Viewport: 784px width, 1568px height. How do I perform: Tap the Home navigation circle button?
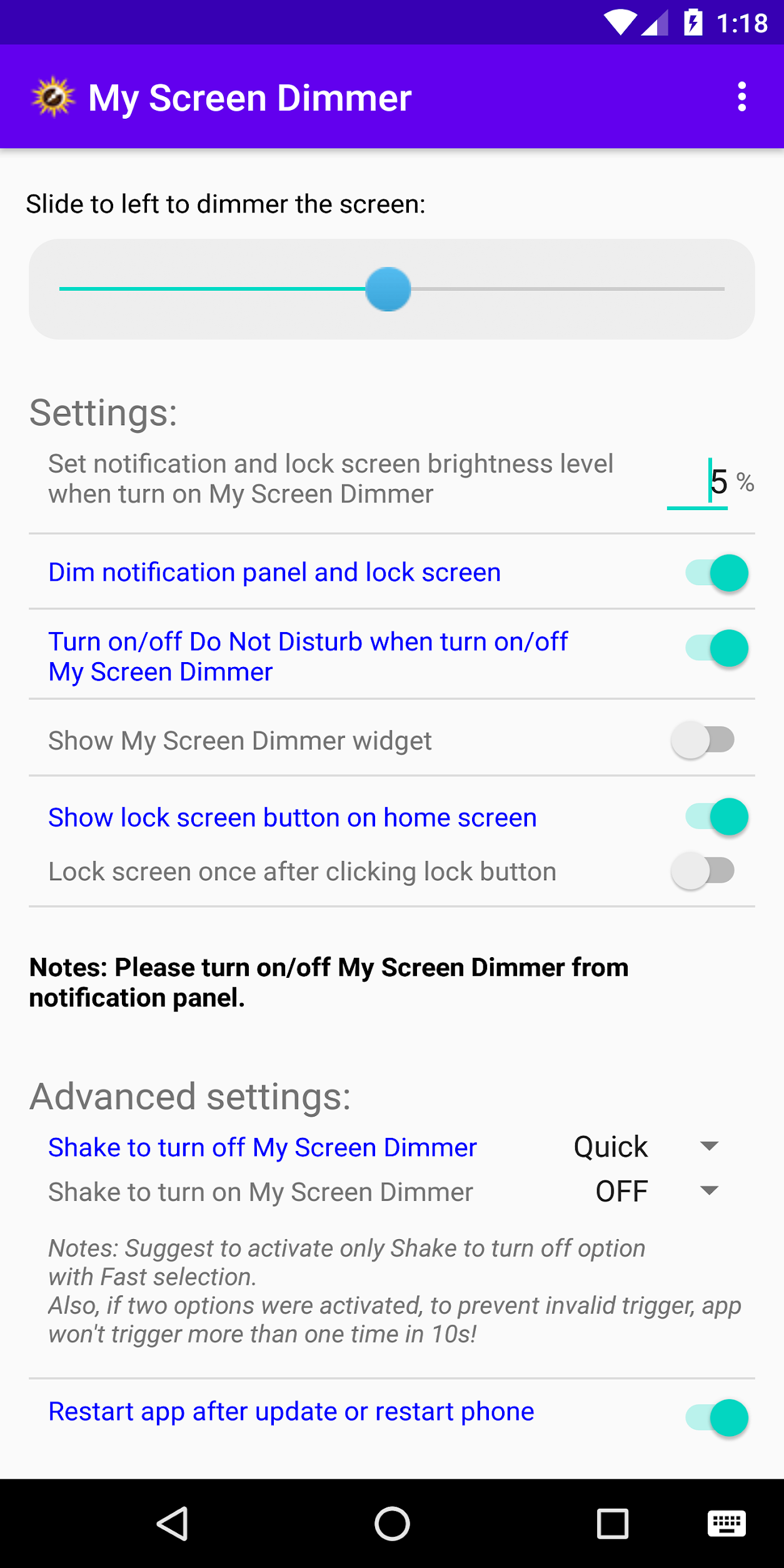[x=391, y=1524]
